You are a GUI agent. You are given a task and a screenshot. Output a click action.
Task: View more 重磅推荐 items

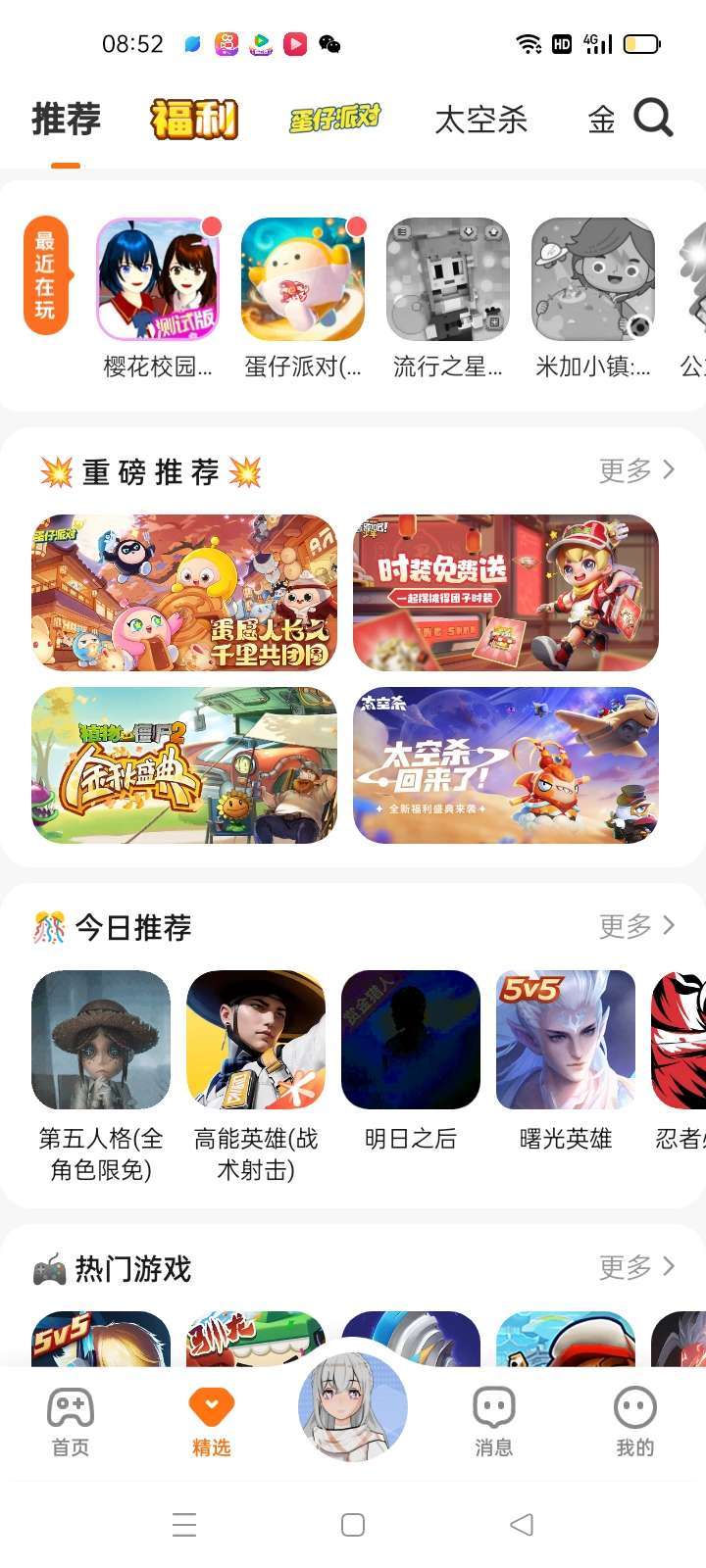point(636,470)
